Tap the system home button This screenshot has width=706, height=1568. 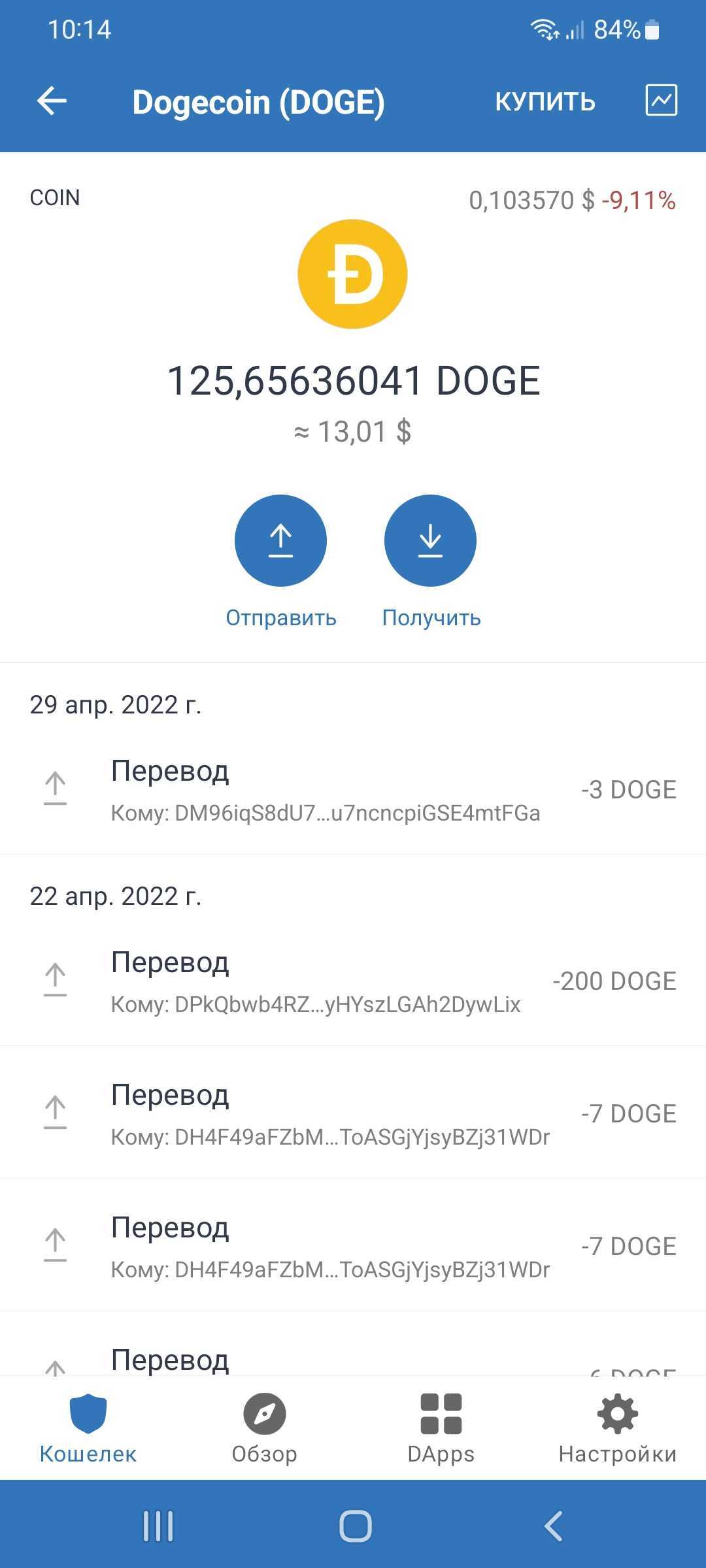coord(355,1526)
